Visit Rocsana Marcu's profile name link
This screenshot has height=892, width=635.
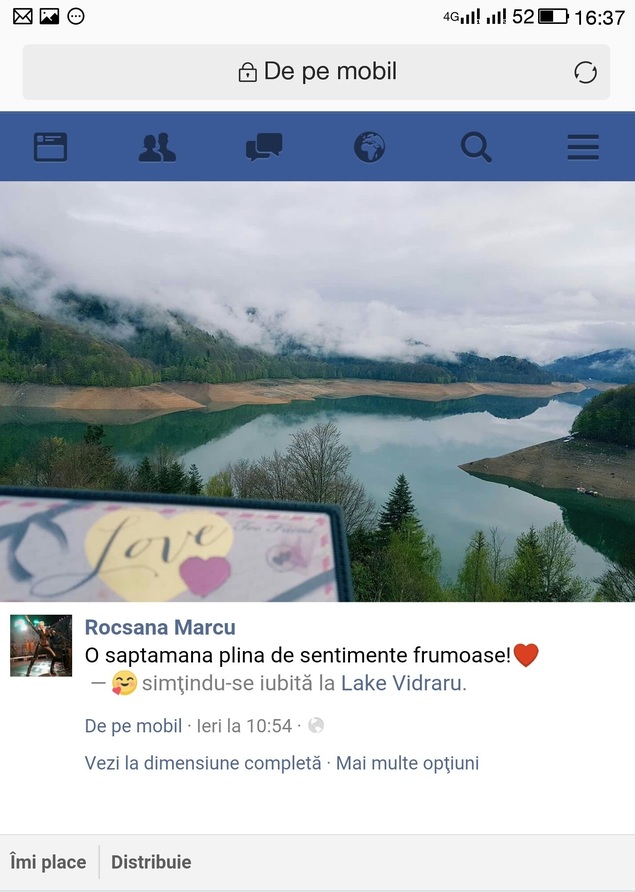(x=160, y=628)
